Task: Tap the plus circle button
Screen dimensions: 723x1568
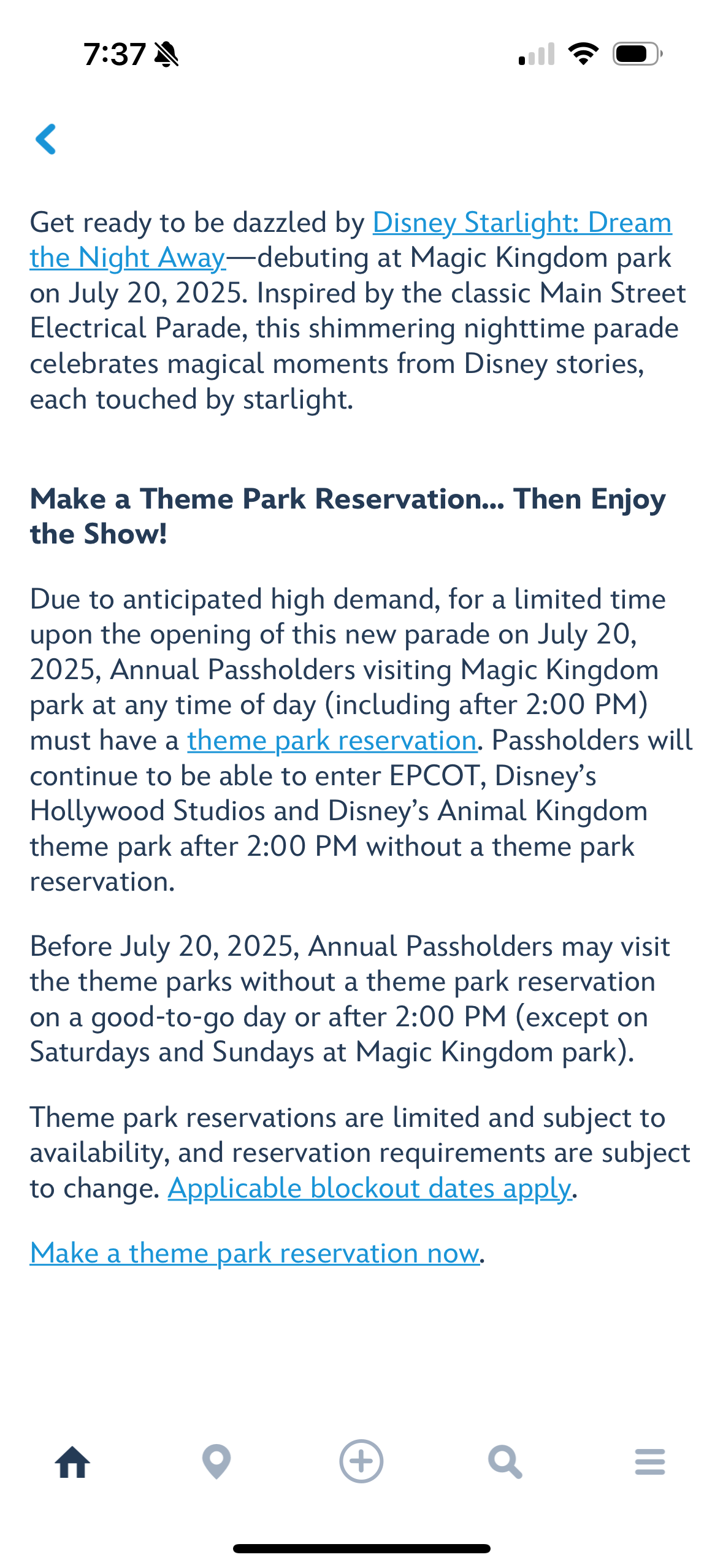Action: tap(361, 1461)
